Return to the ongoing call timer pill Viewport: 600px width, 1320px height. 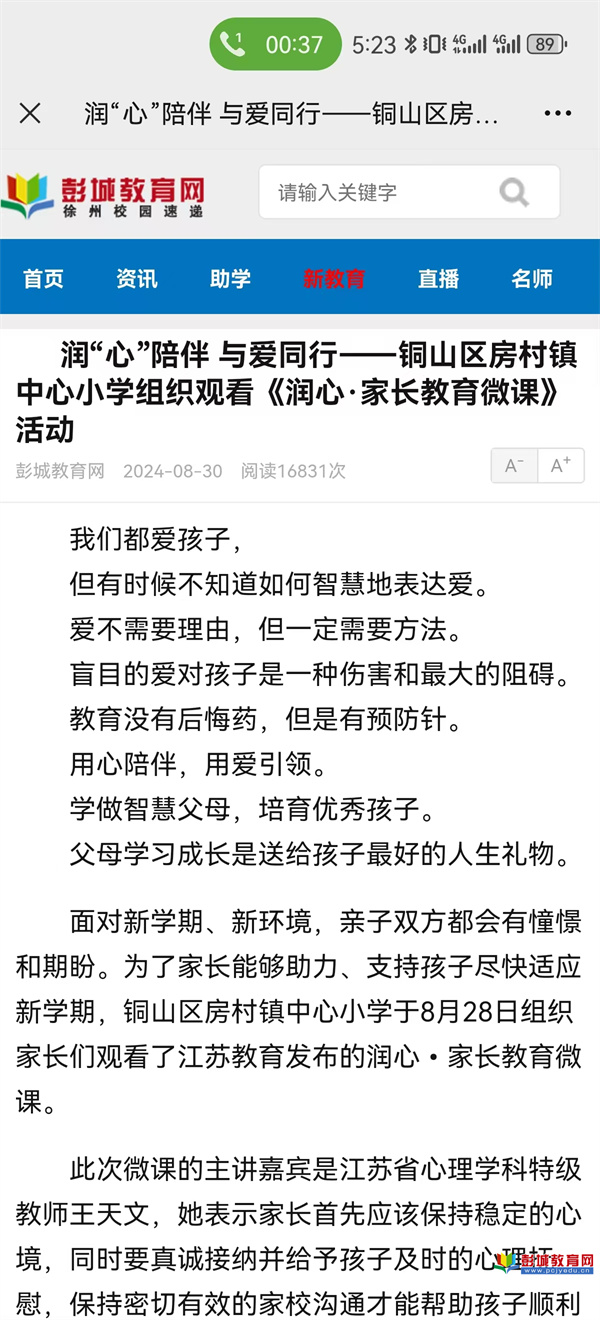click(276, 44)
